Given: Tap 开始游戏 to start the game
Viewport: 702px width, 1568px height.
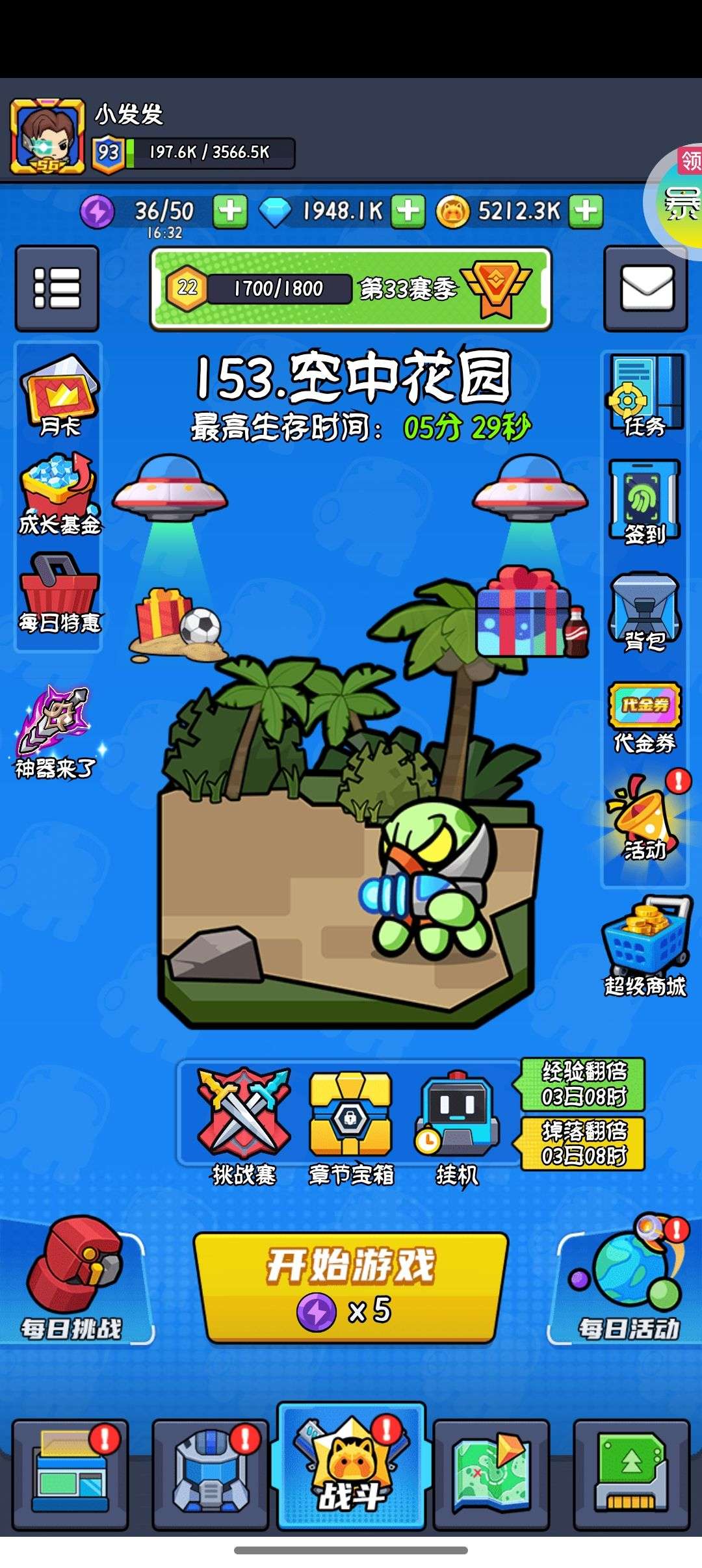Looking at the screenshot, I should click(351, 1288).
